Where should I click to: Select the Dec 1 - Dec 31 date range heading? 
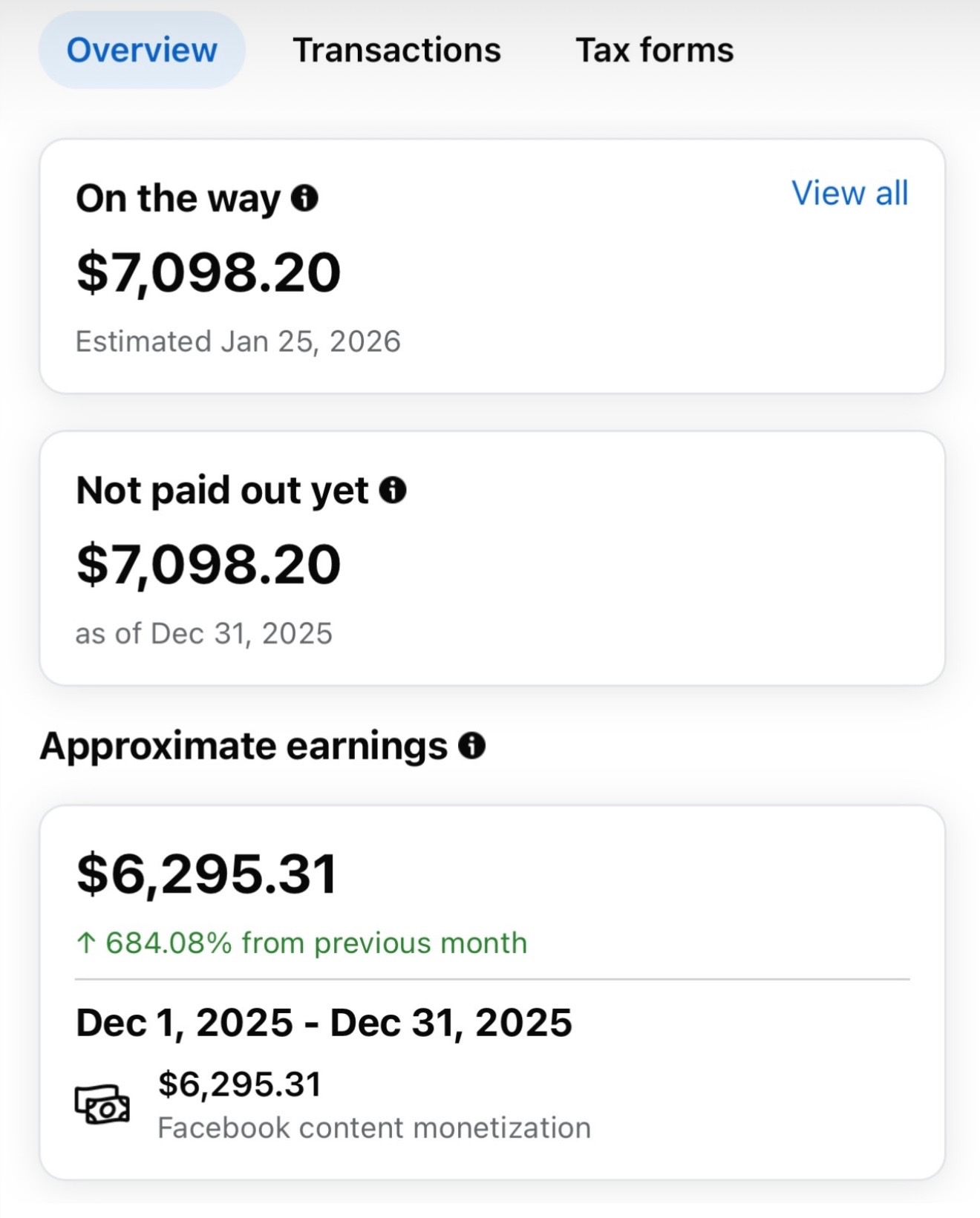[x=324, y=1021]
